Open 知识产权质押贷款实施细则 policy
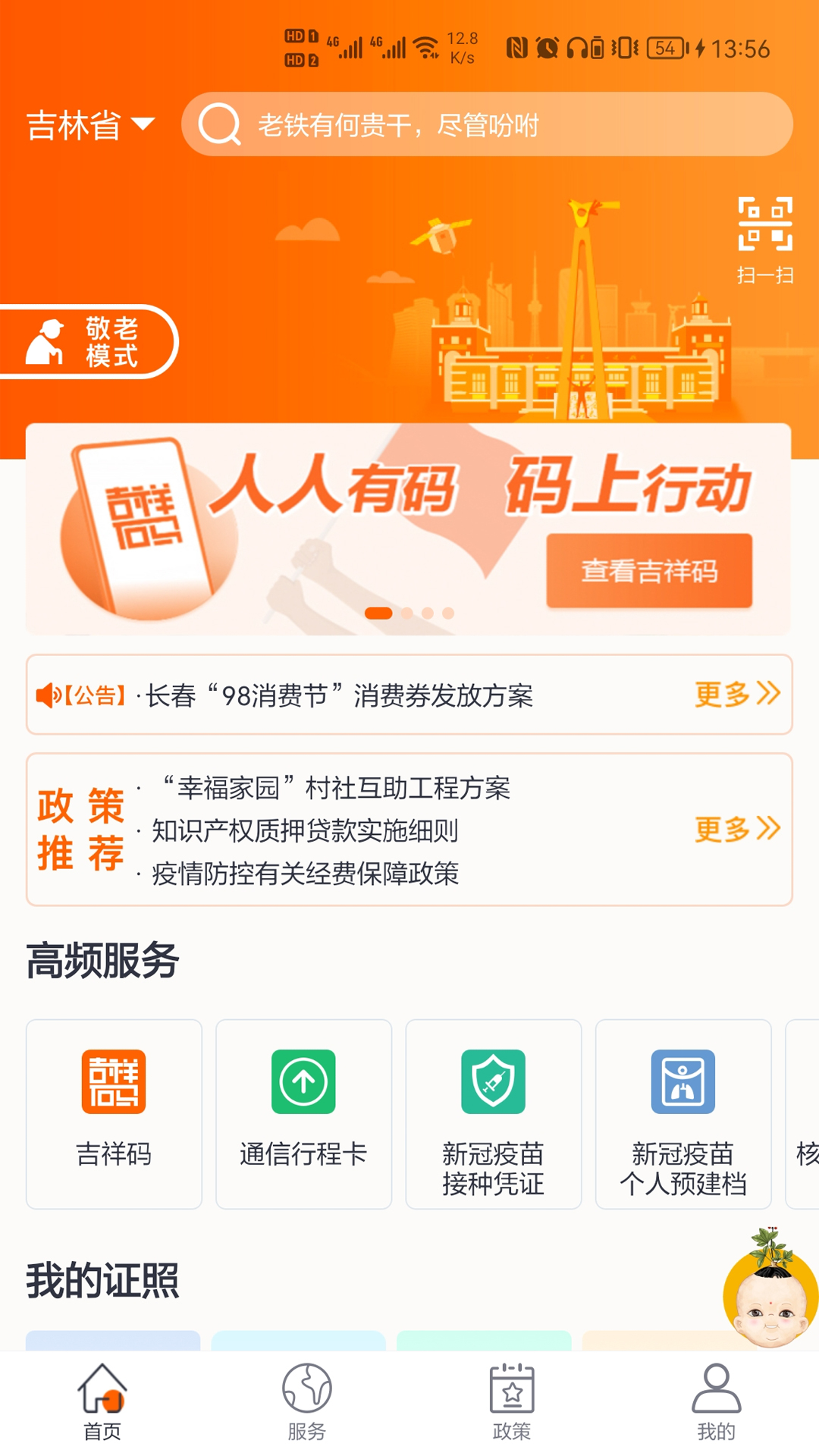Screen dimensions: 819x1456 point(305,831)
